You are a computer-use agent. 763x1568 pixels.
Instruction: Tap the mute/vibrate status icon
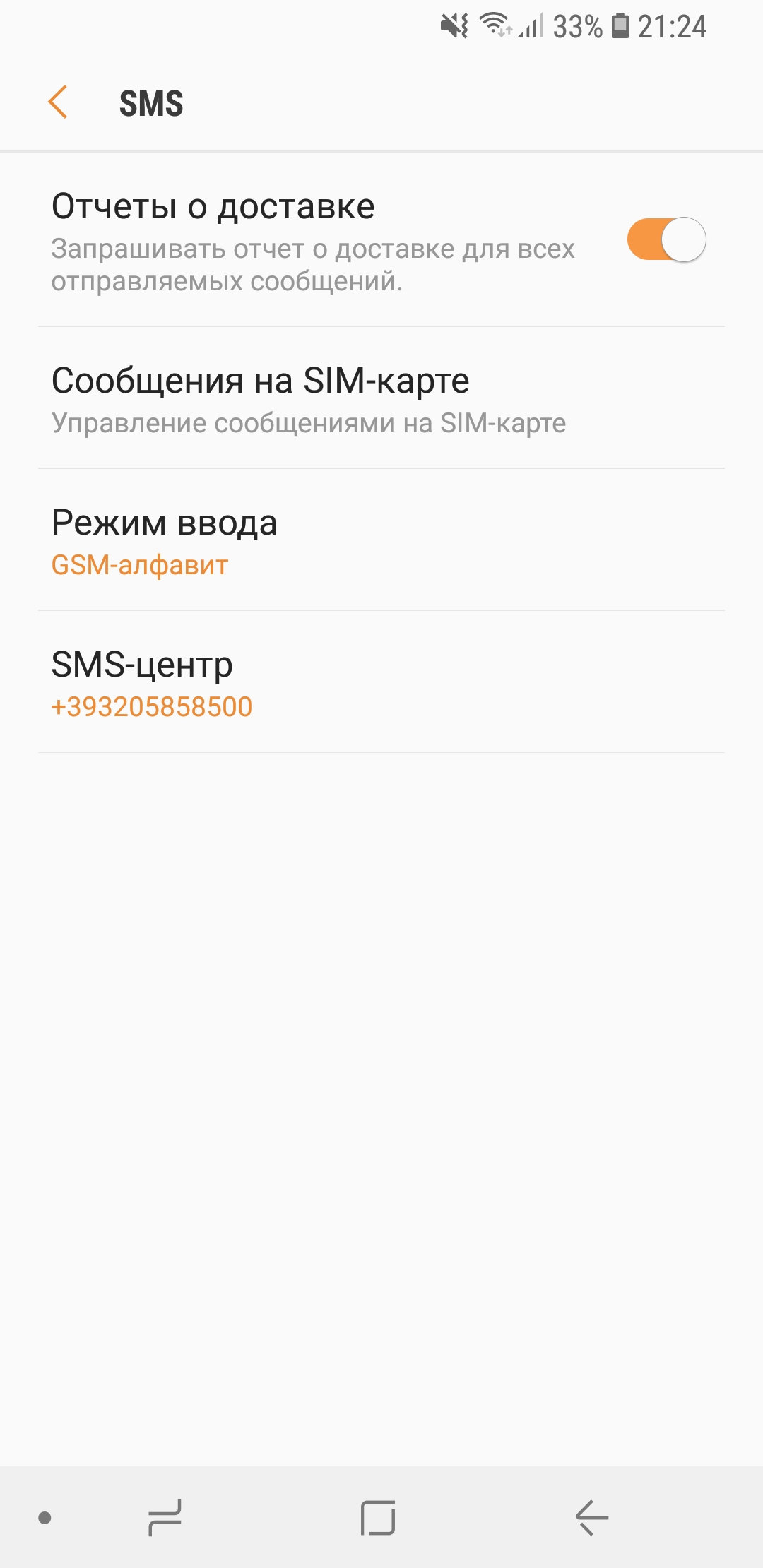454,25
